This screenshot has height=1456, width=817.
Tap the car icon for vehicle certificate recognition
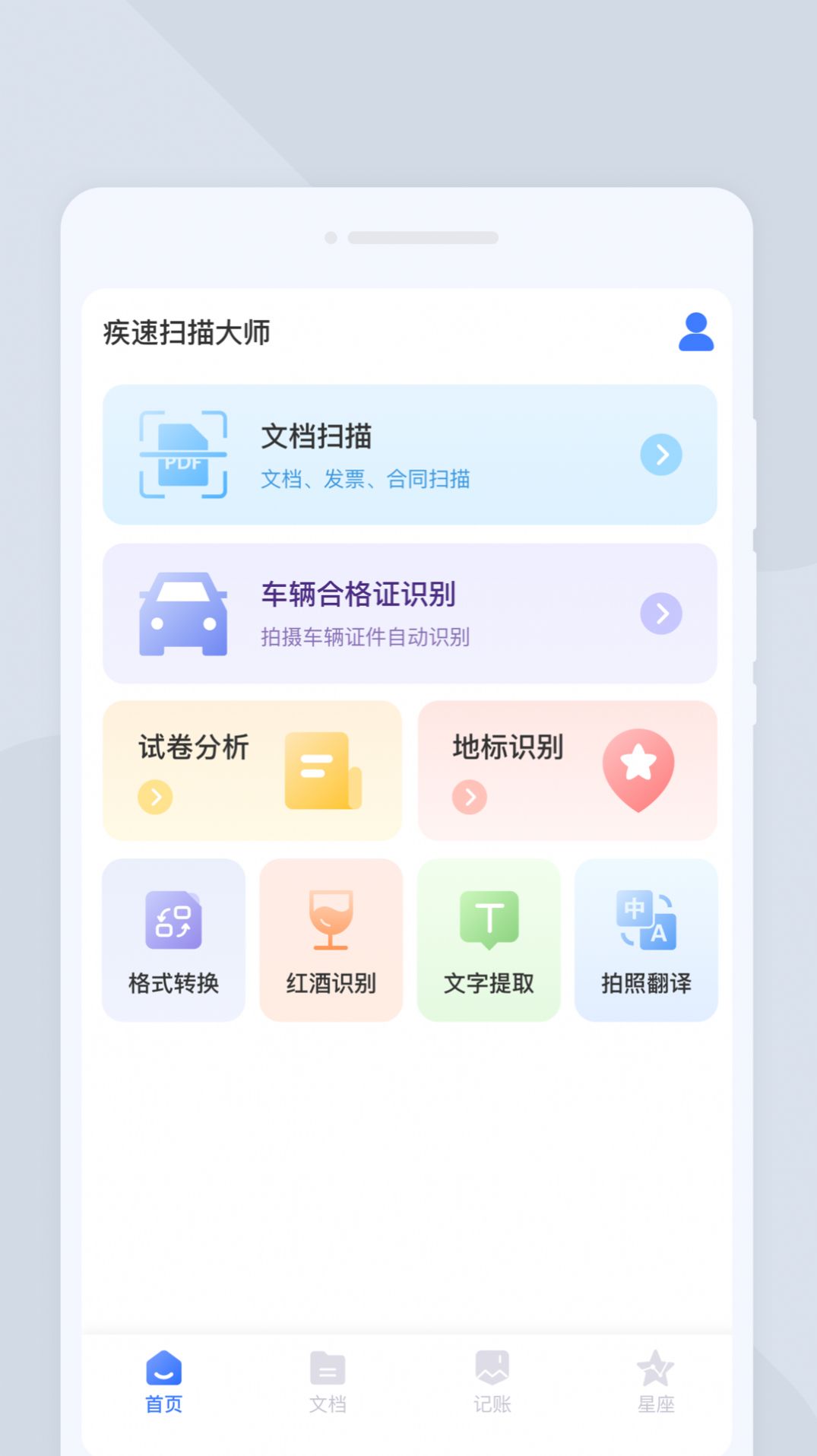click(182, 613)
